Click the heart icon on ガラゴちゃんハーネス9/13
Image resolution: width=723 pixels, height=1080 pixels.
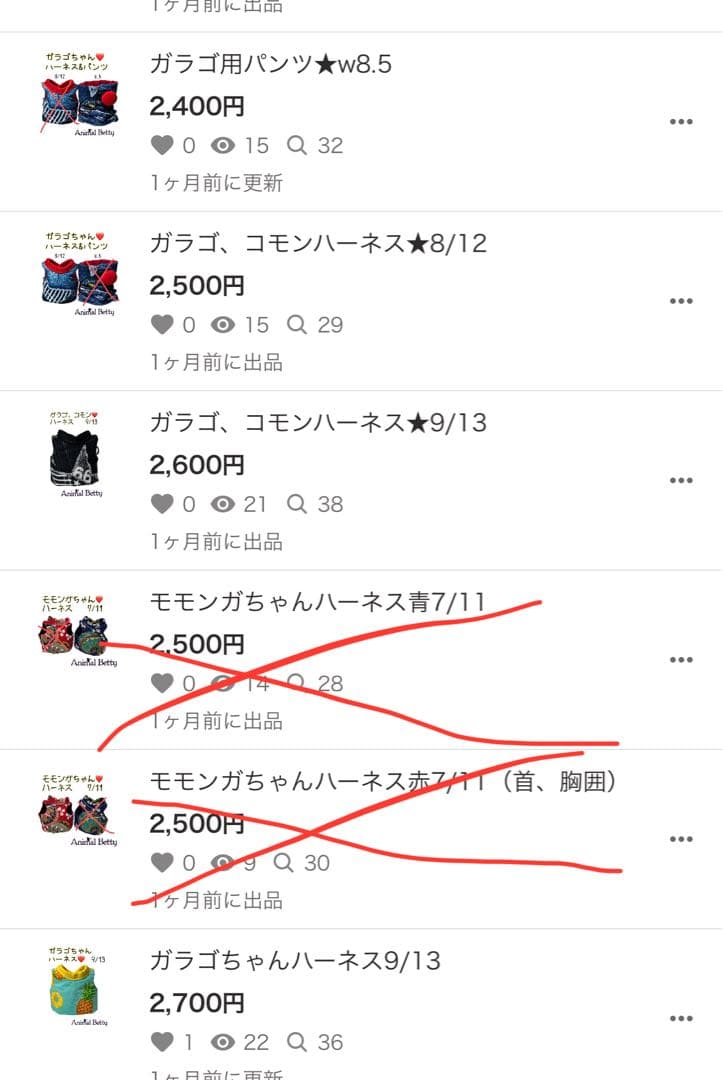tap(163, 1042)
